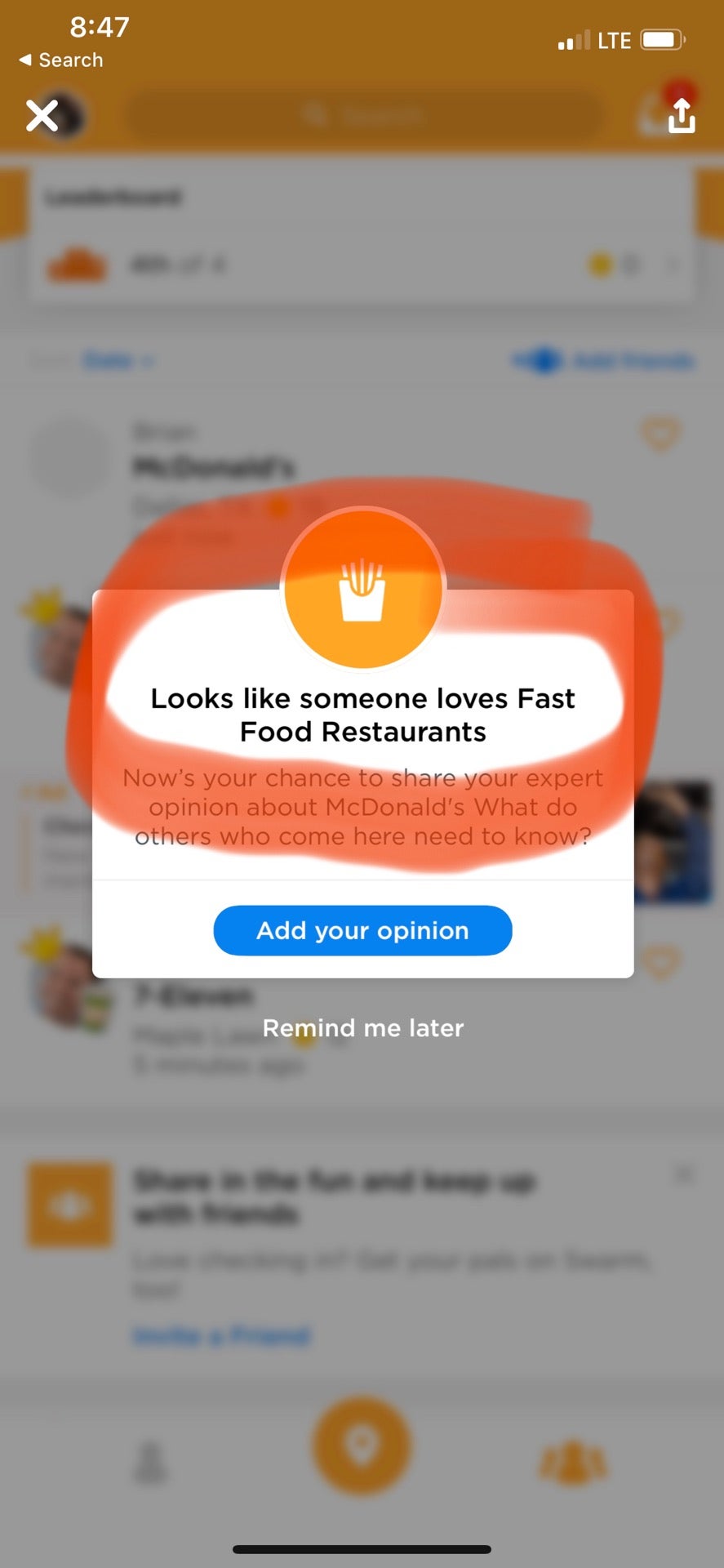This screenshot has height=1568, width=724.
Task: Like Brian's McDonald's check-in with the heart
Action: pos(661,434)
